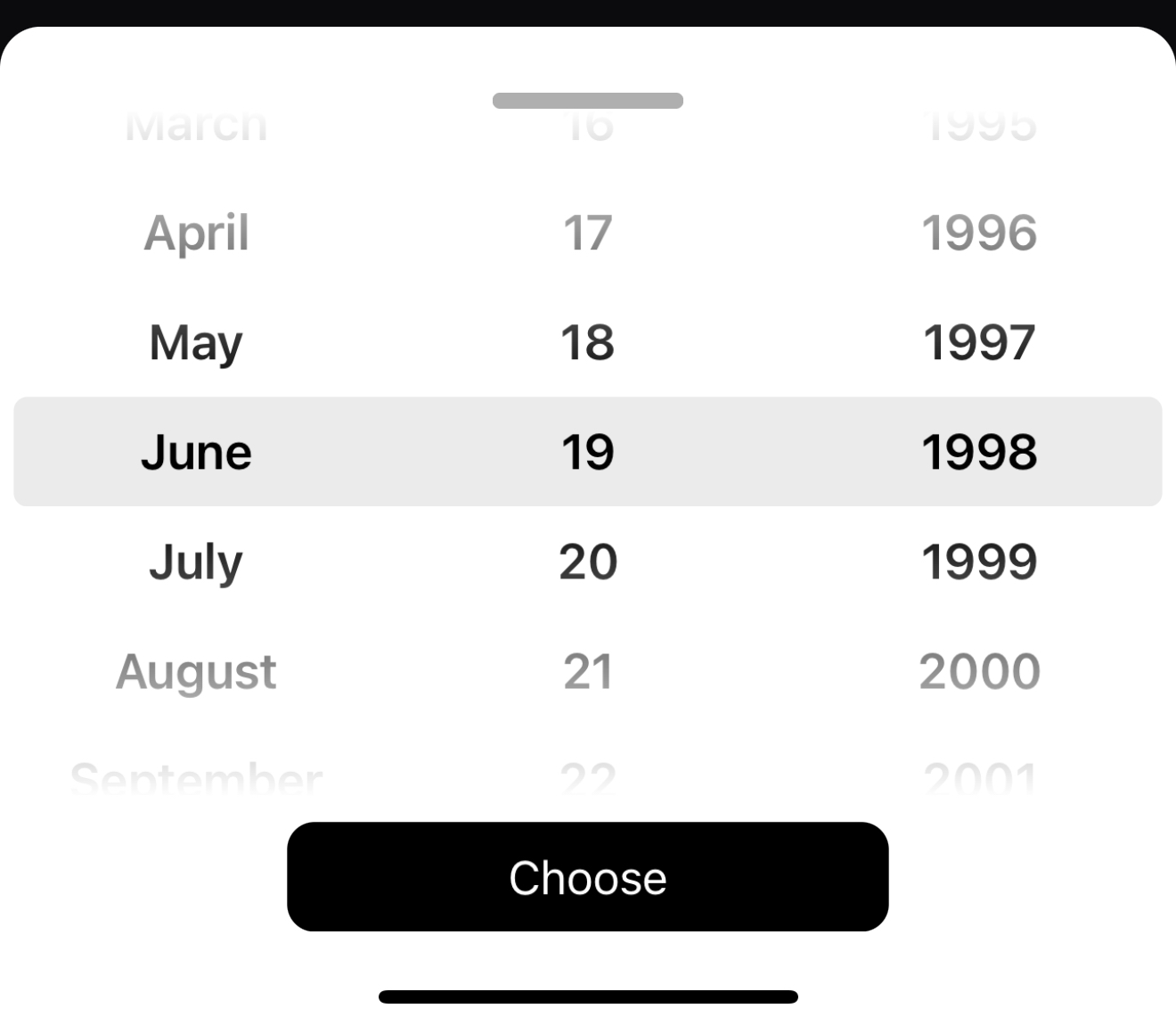Viewport: 1176px width, 1025px height.
Task: Confirm the date with Choose button
Action: (x=587, y=877)
